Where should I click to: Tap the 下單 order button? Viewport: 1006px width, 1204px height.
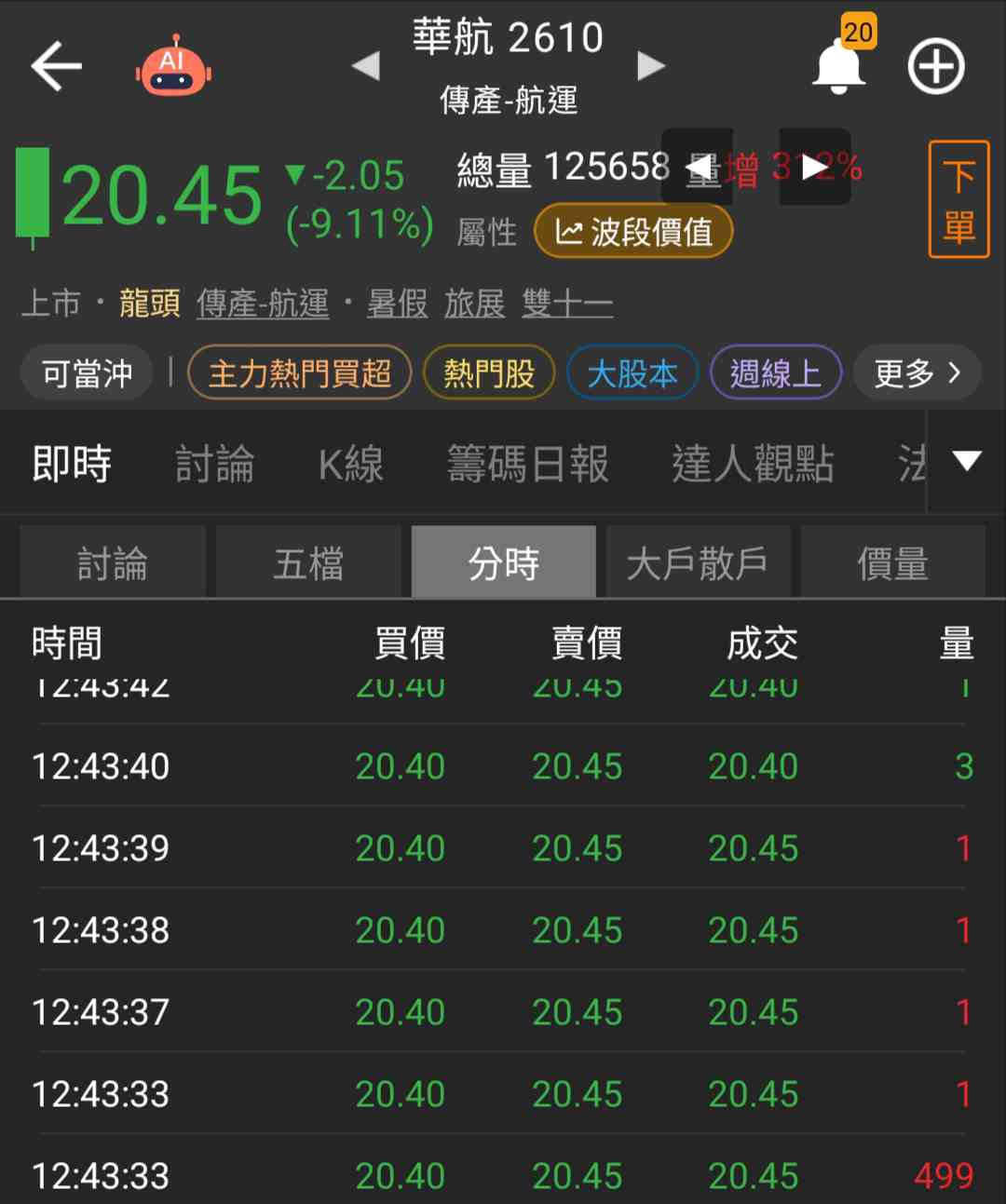[x=958, y=199]
